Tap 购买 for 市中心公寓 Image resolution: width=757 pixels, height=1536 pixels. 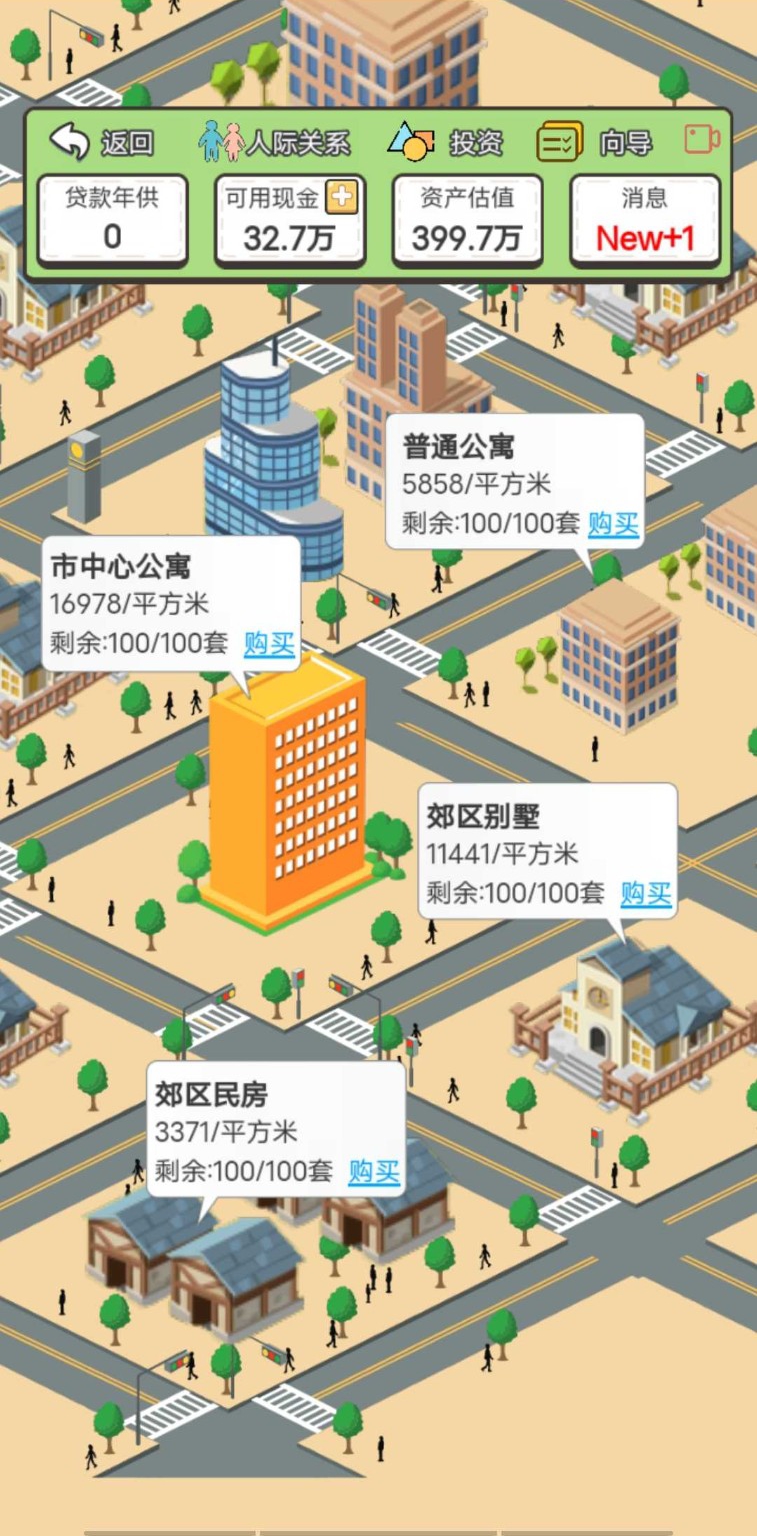(x=270, y=644)
